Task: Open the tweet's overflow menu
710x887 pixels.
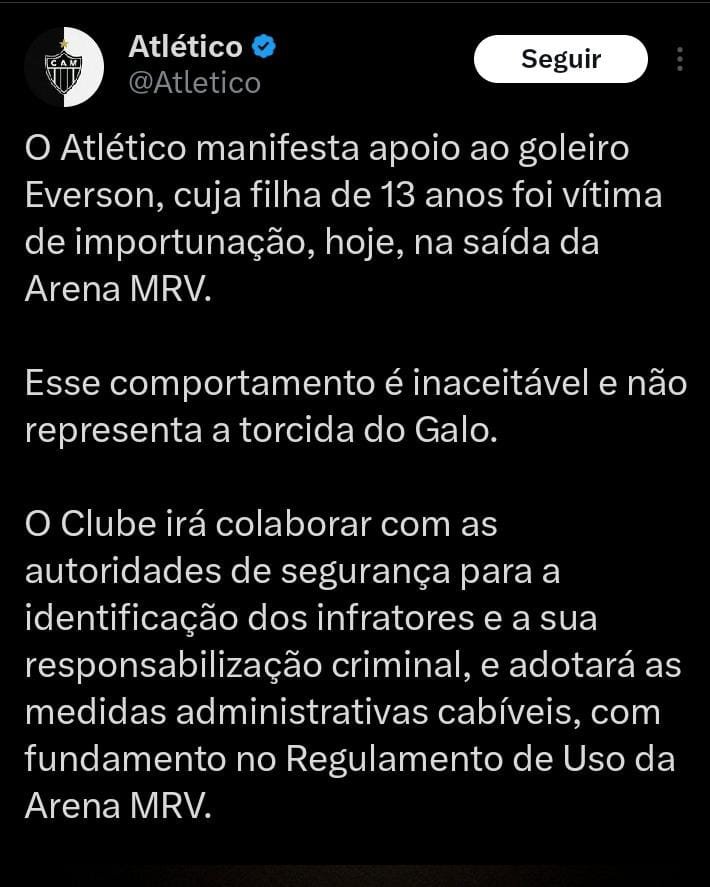Action: 680,60
